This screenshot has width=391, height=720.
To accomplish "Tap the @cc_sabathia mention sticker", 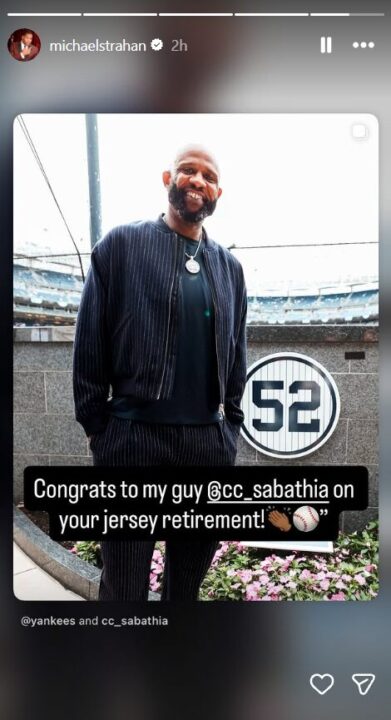I will 268,490.
